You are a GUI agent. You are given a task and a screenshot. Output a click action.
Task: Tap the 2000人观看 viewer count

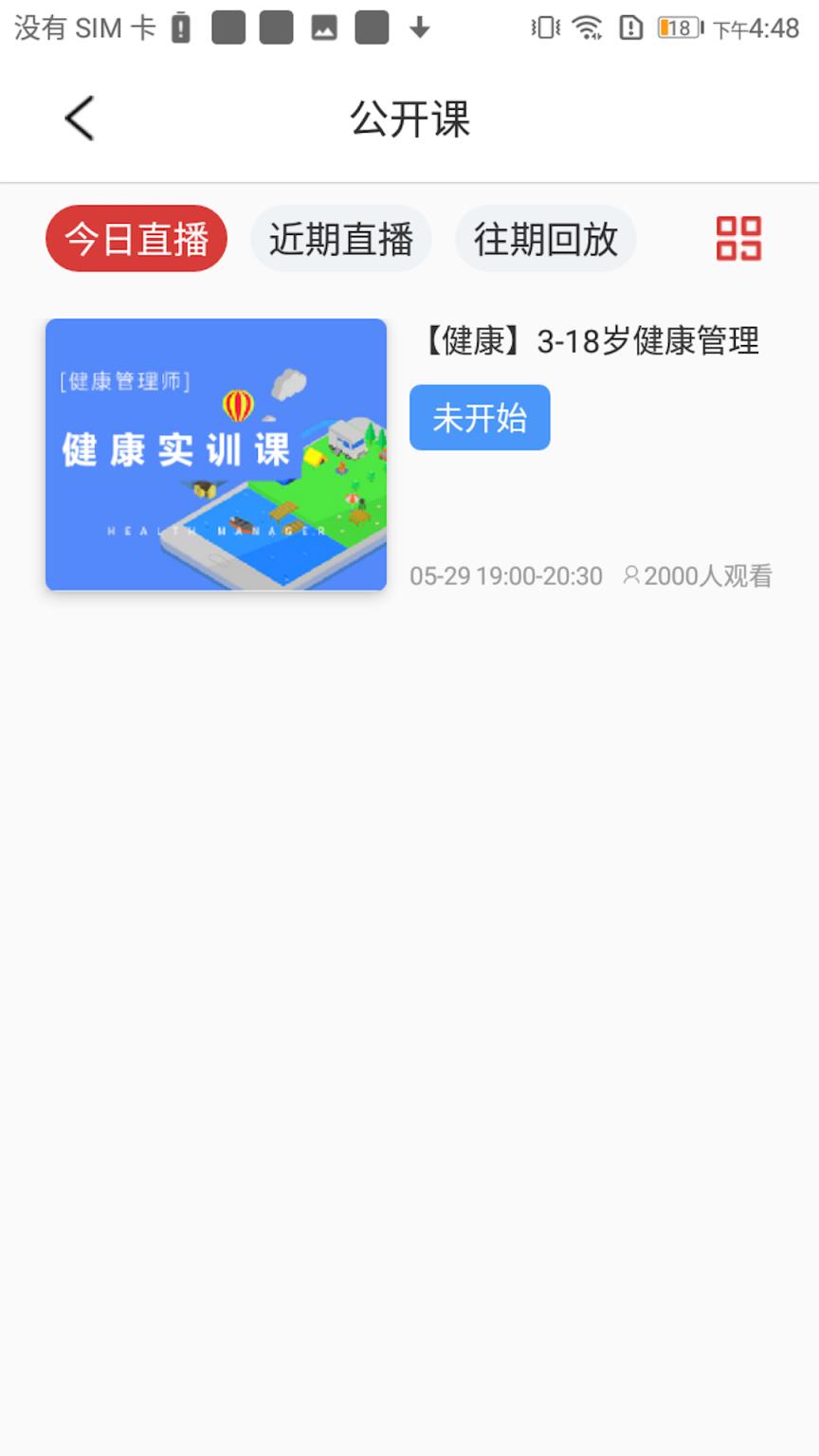711,574
